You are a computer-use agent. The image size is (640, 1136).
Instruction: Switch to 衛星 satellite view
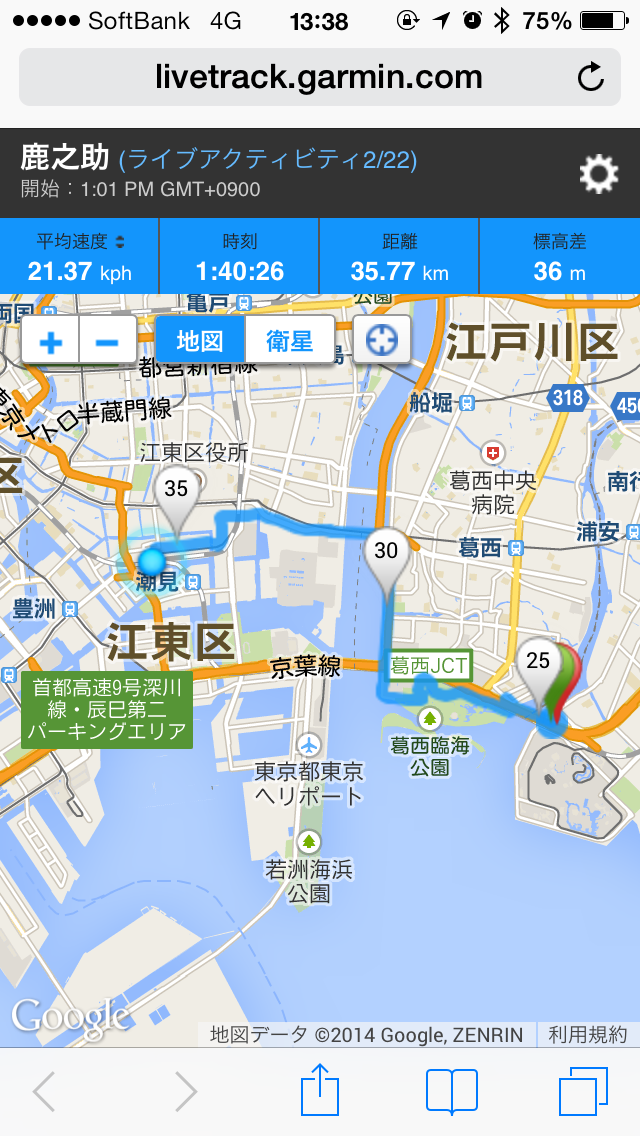(289, 341)
